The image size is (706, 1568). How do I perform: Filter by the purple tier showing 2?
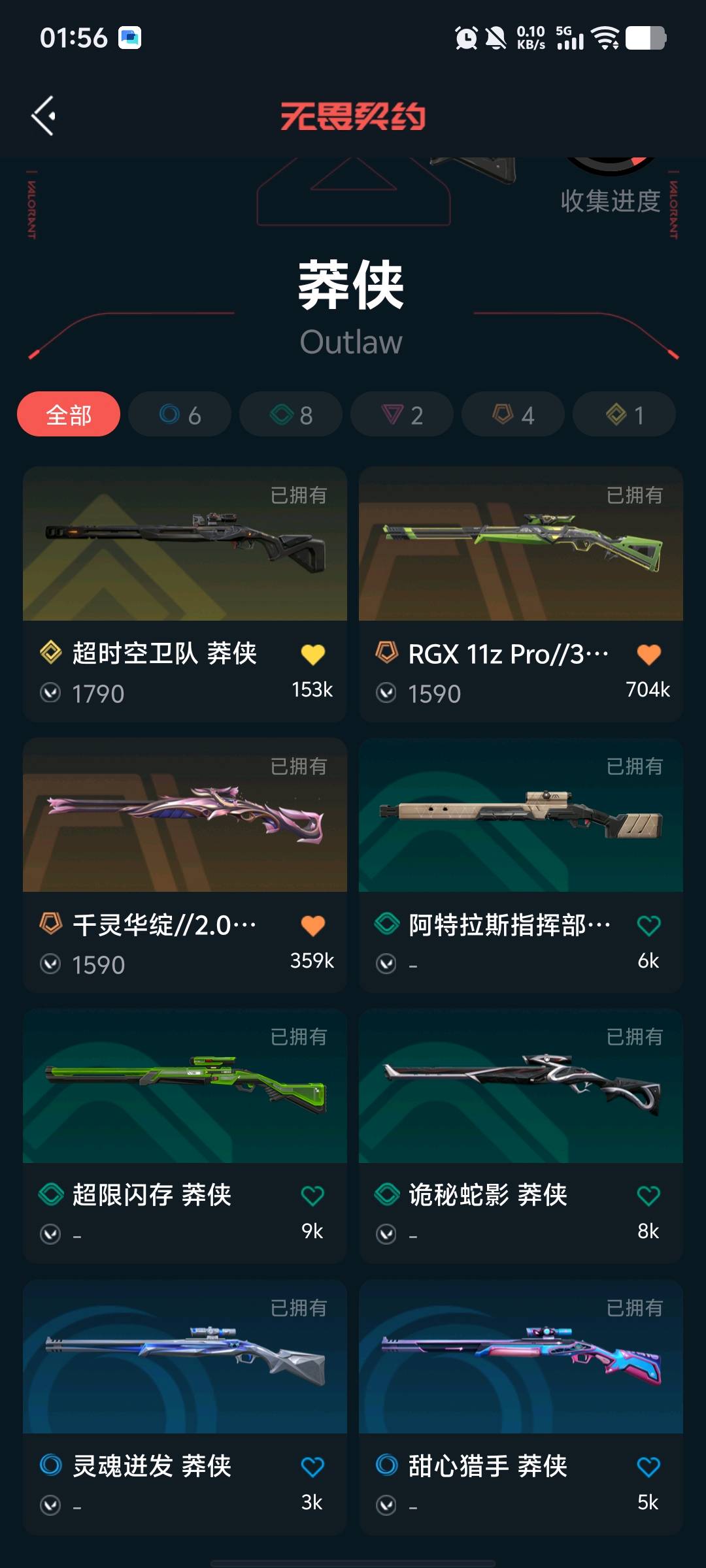coord(402,414)
